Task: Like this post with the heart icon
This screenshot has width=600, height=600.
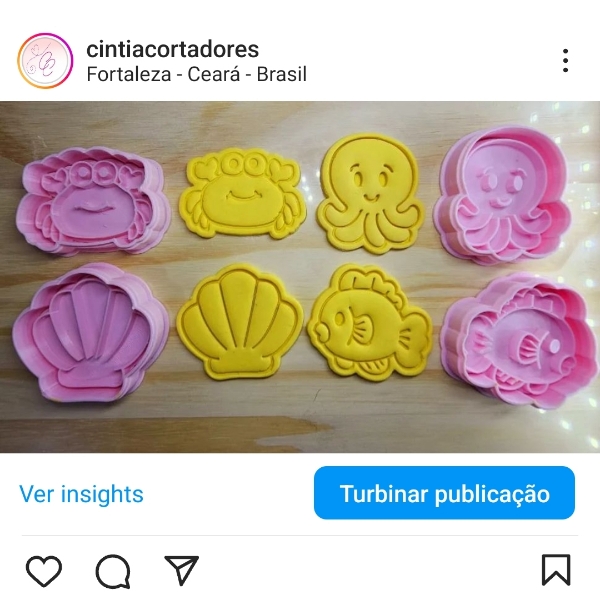Action: pos(44,571)
